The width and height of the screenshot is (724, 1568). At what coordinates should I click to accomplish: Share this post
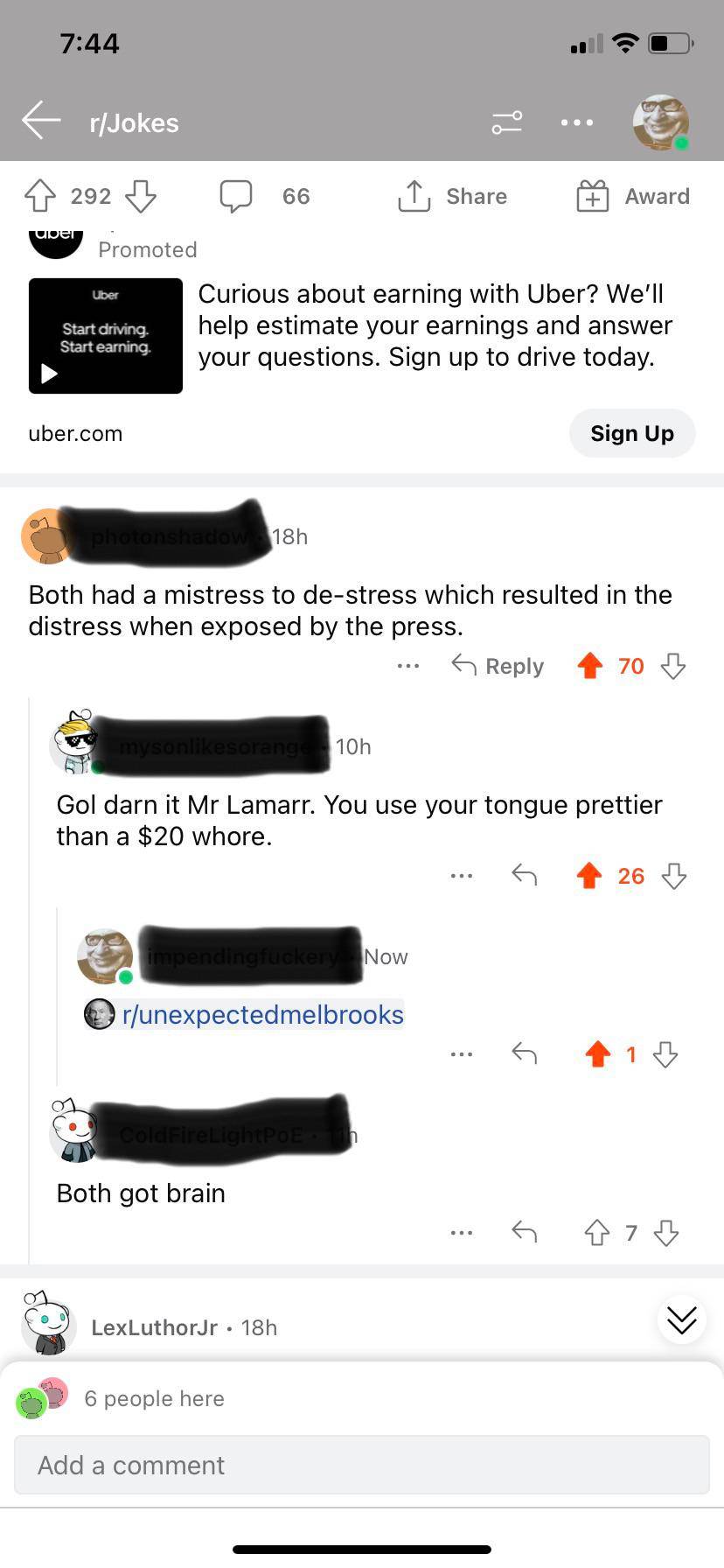pos(453,196)
